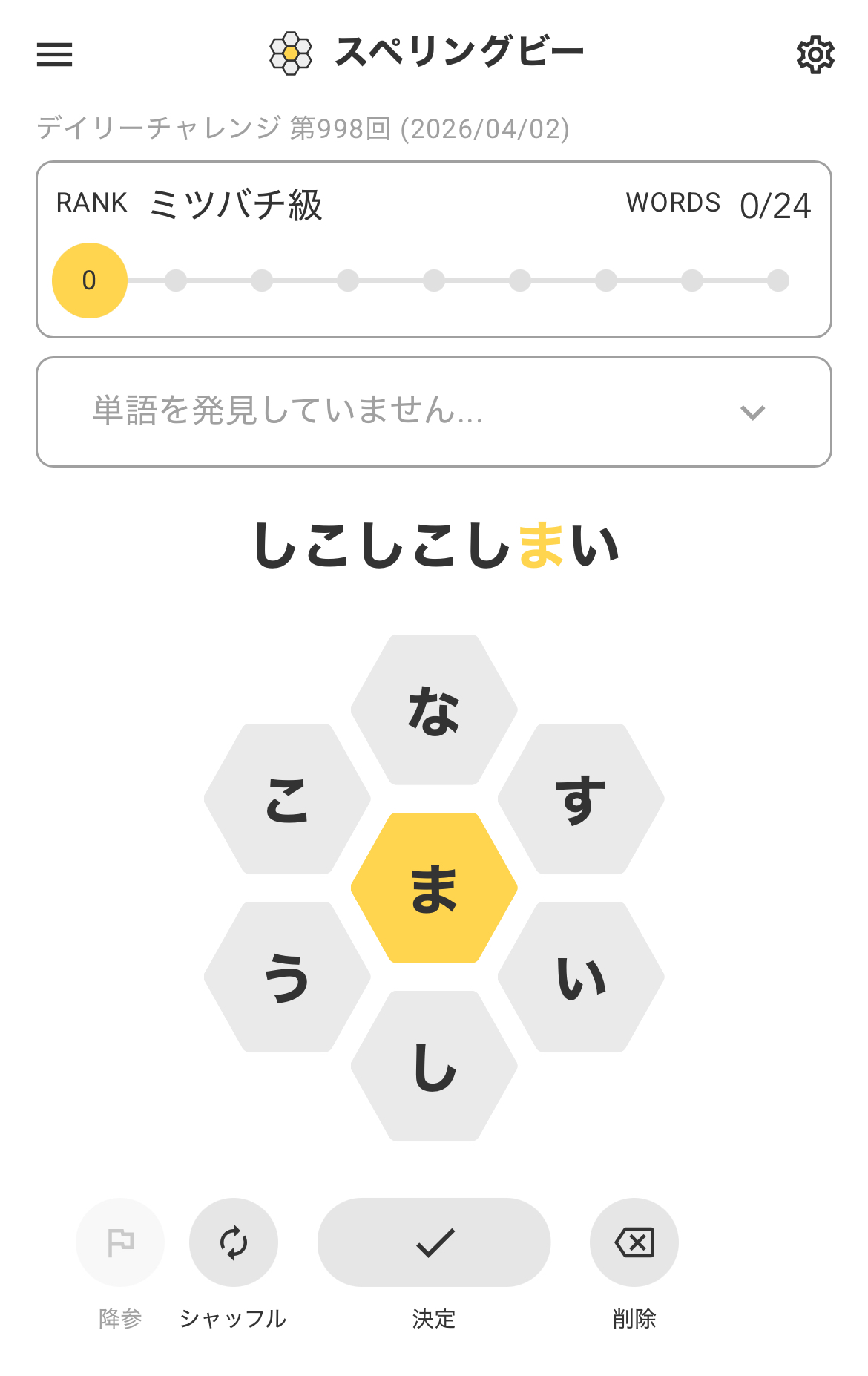Select the す hexagon
Viewport: 868px width, 1376px height.
pyautogui.click(x=581, y=799)
